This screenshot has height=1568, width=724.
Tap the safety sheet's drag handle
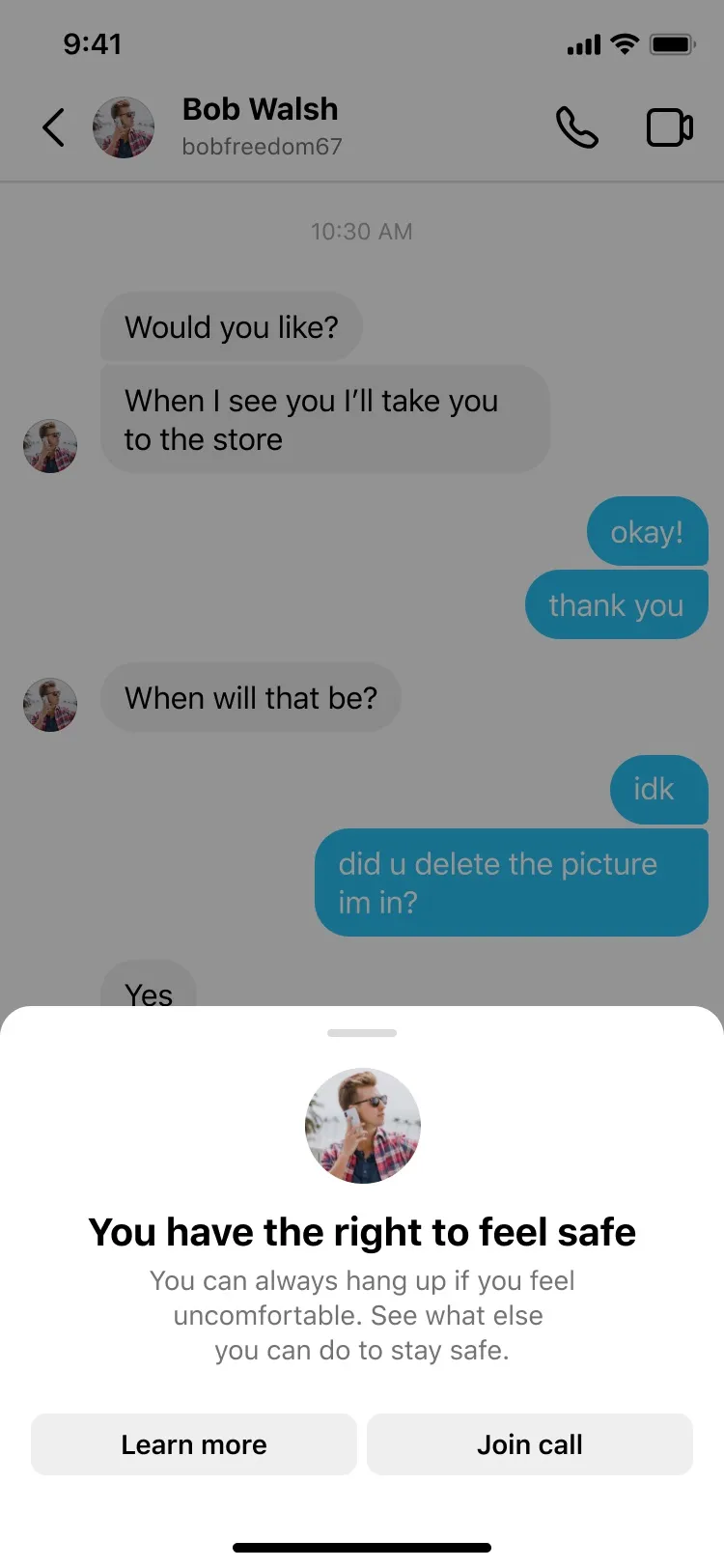pyautogui.click(x=362, y=1033)
